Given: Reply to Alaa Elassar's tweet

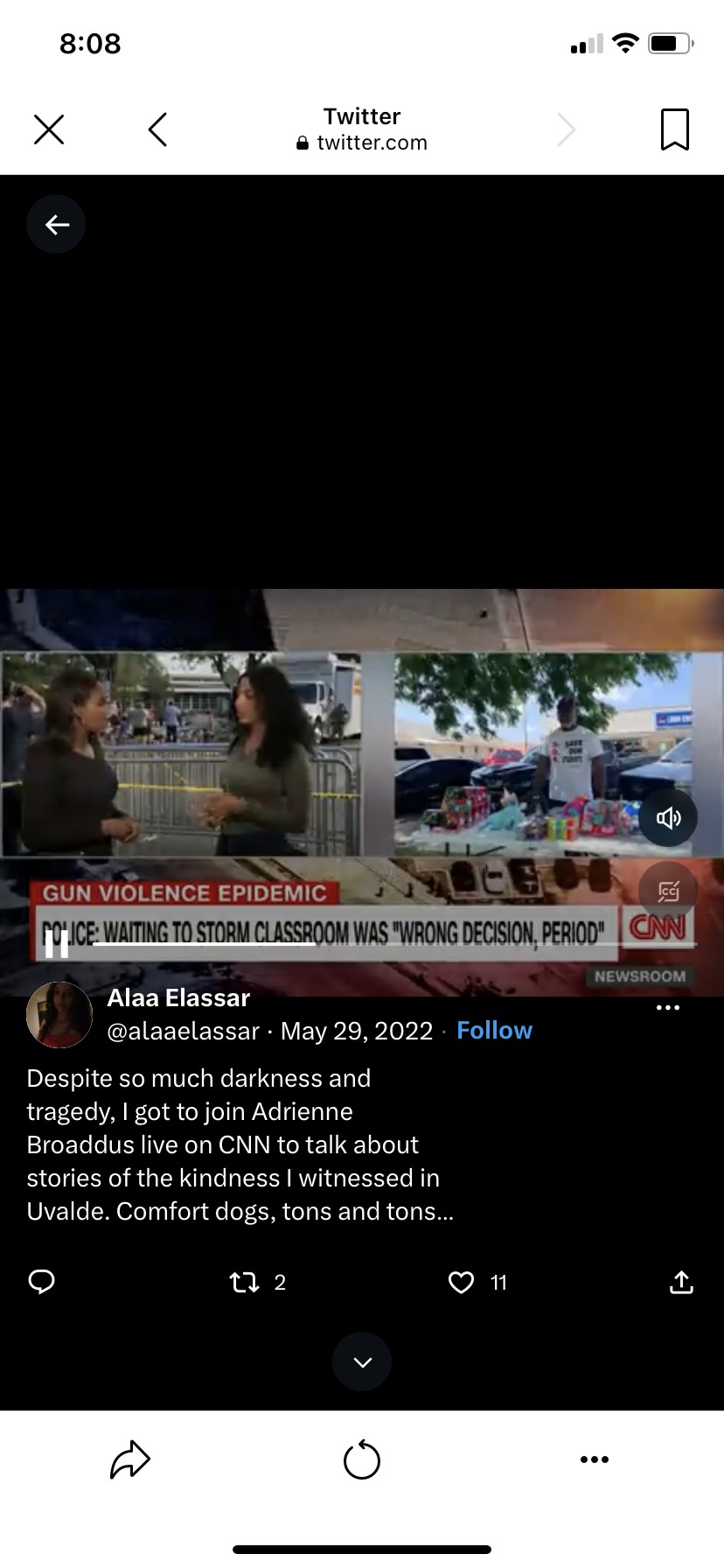Looking at the screenshot, I should 42,1282.
